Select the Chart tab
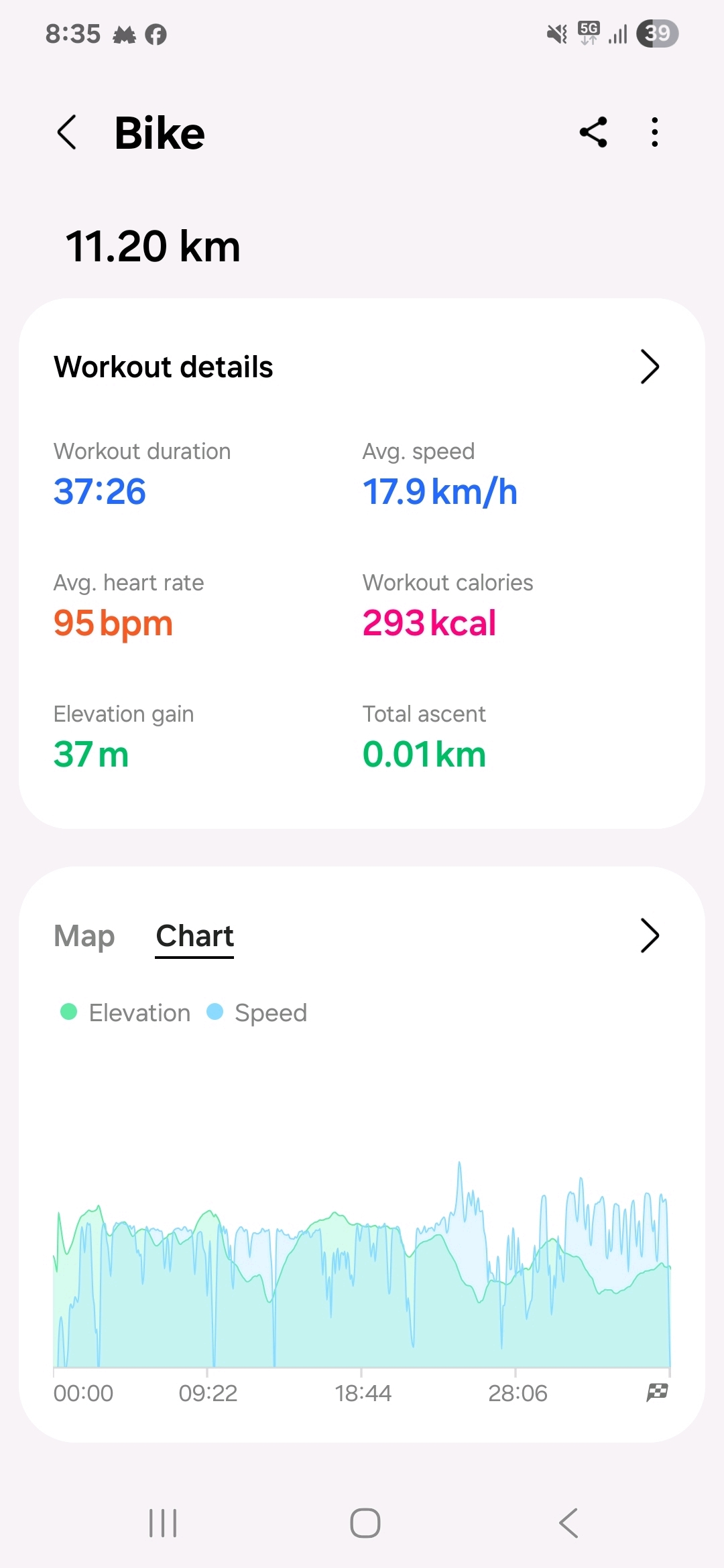This screenshot has height=1568, width=724. click(x=194, y=936)
